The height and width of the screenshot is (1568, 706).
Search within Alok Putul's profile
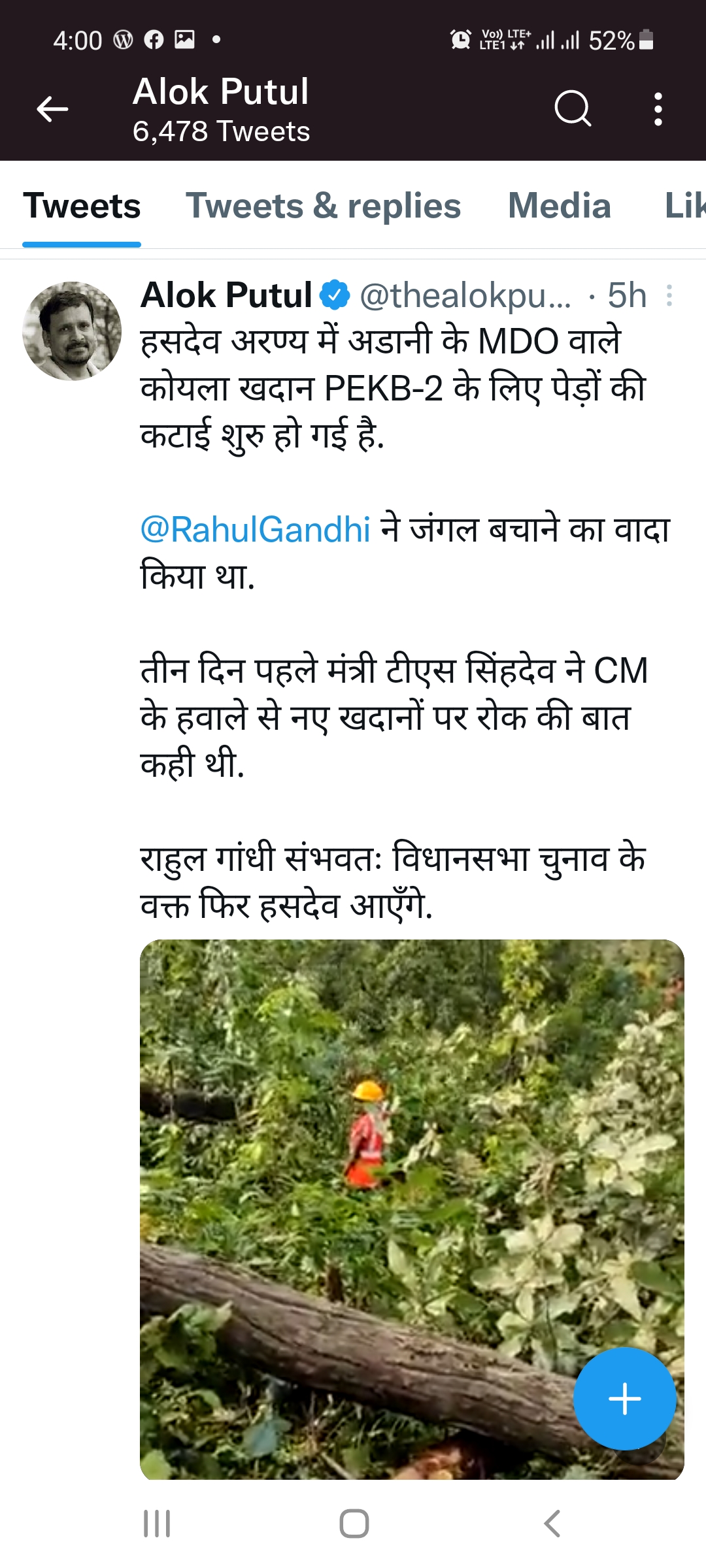(572, 108)
